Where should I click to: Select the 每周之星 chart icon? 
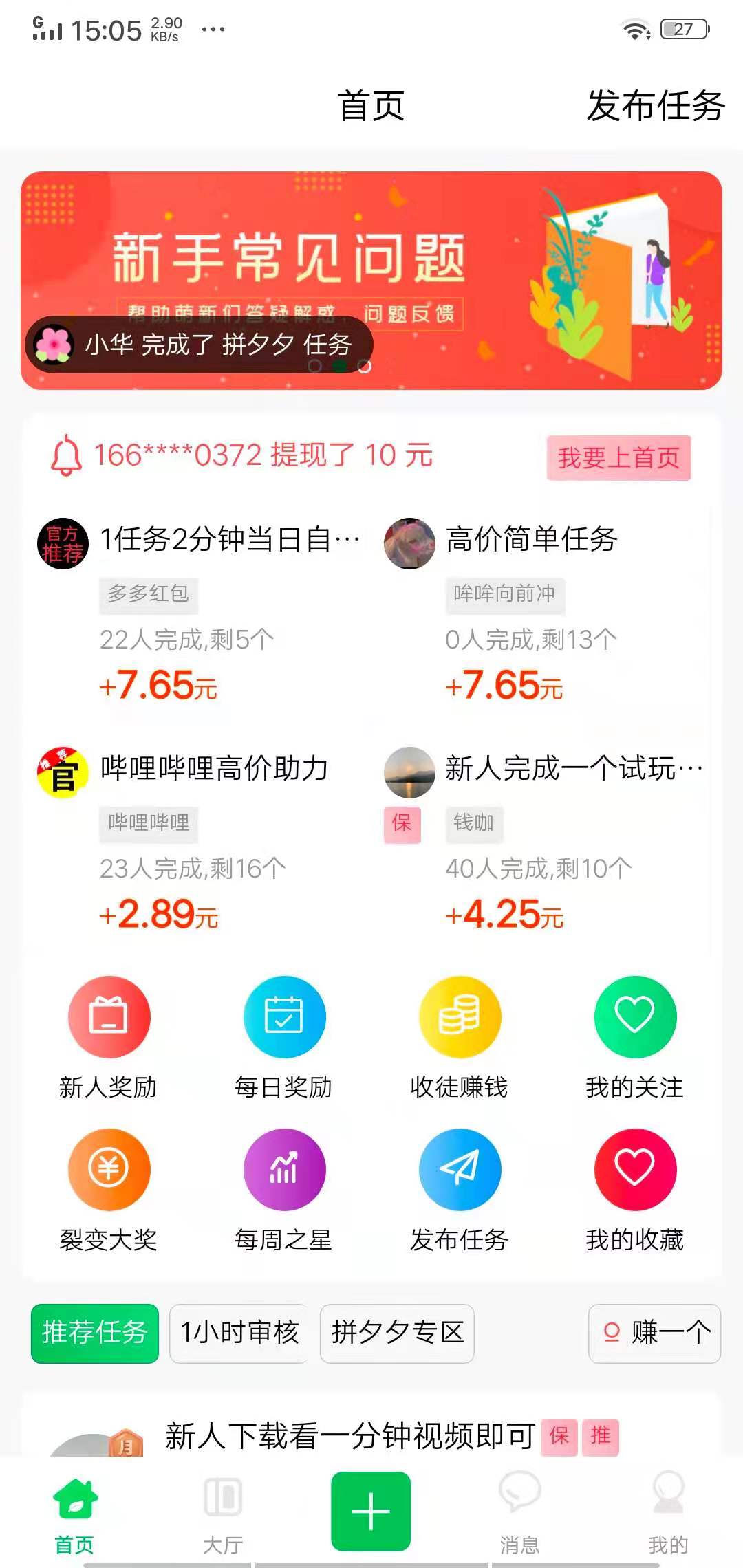pos(285,1171)
